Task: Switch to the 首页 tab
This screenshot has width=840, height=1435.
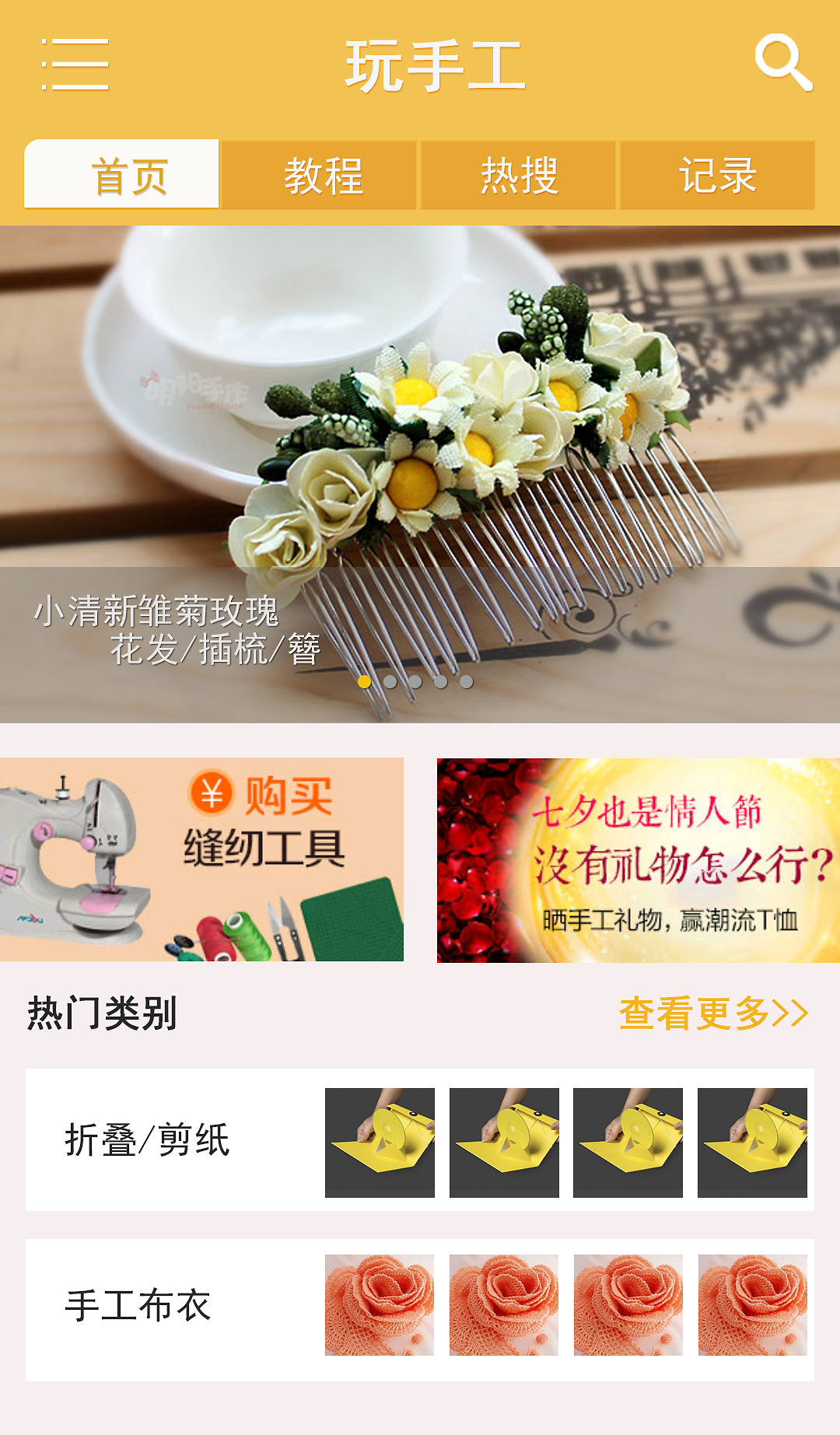Action: pos(122,175)
